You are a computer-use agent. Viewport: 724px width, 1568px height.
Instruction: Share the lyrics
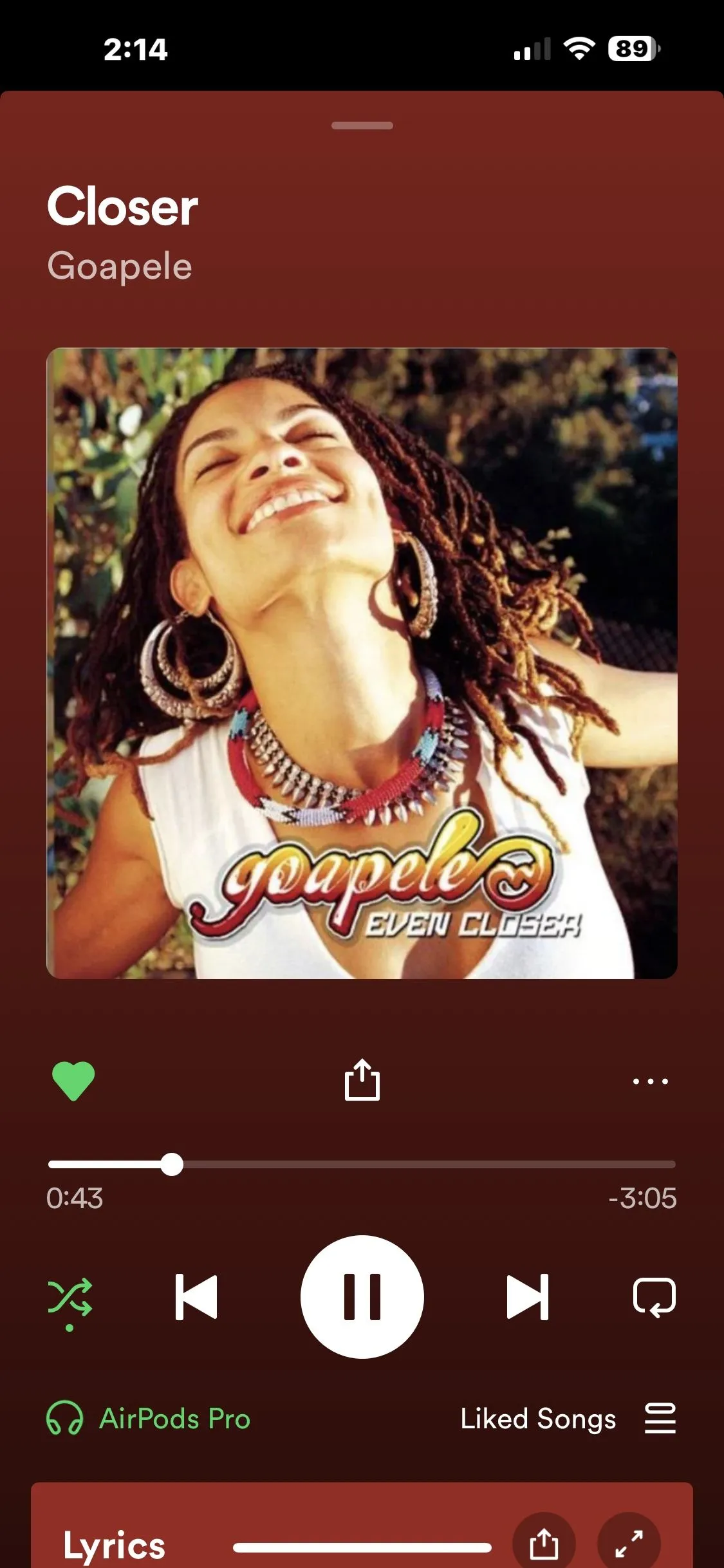tap(544, 1542)
